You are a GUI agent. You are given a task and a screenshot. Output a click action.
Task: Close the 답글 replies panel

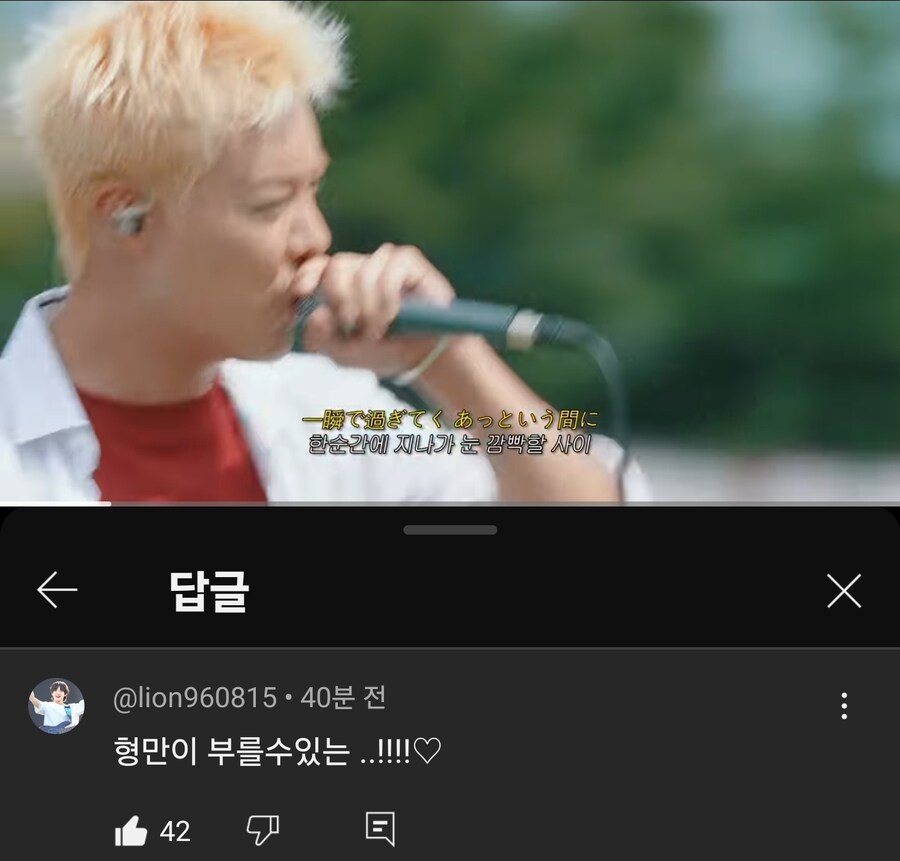pos(844,592)
